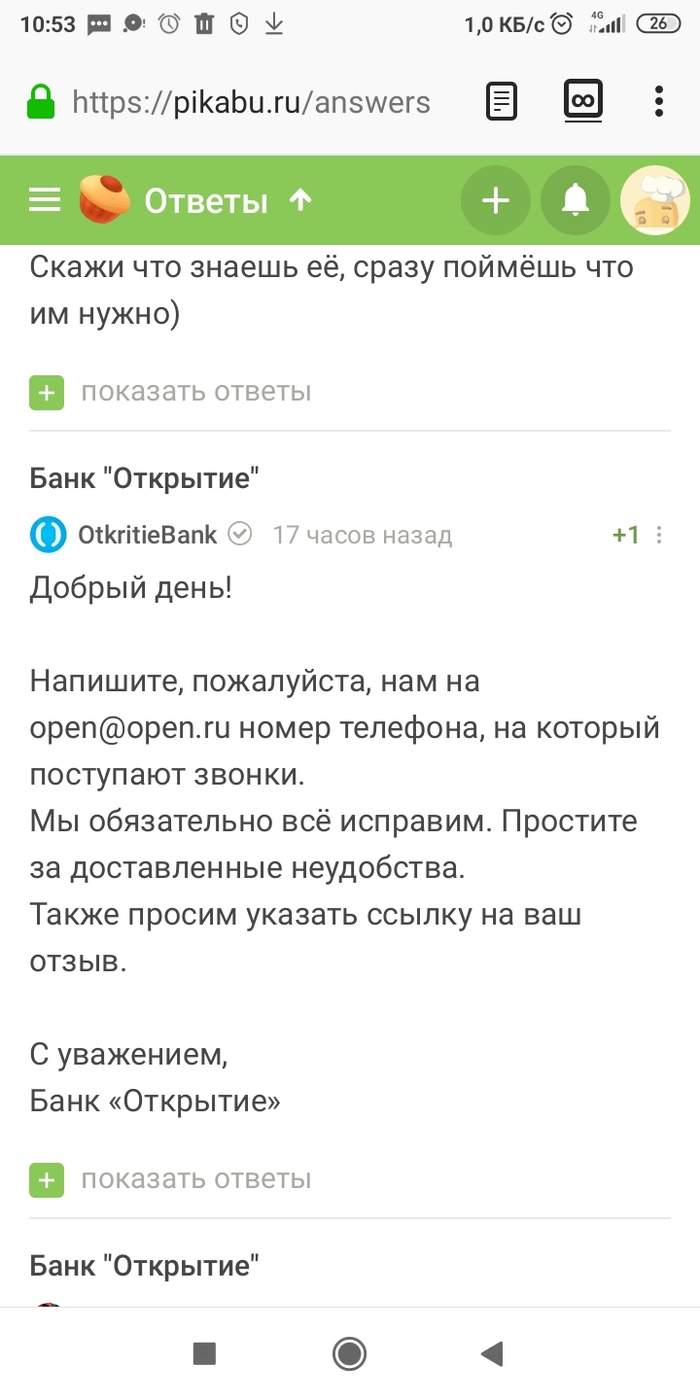Expand replies under the first comment
700x1400 pixels.
[x=170, y=392]
